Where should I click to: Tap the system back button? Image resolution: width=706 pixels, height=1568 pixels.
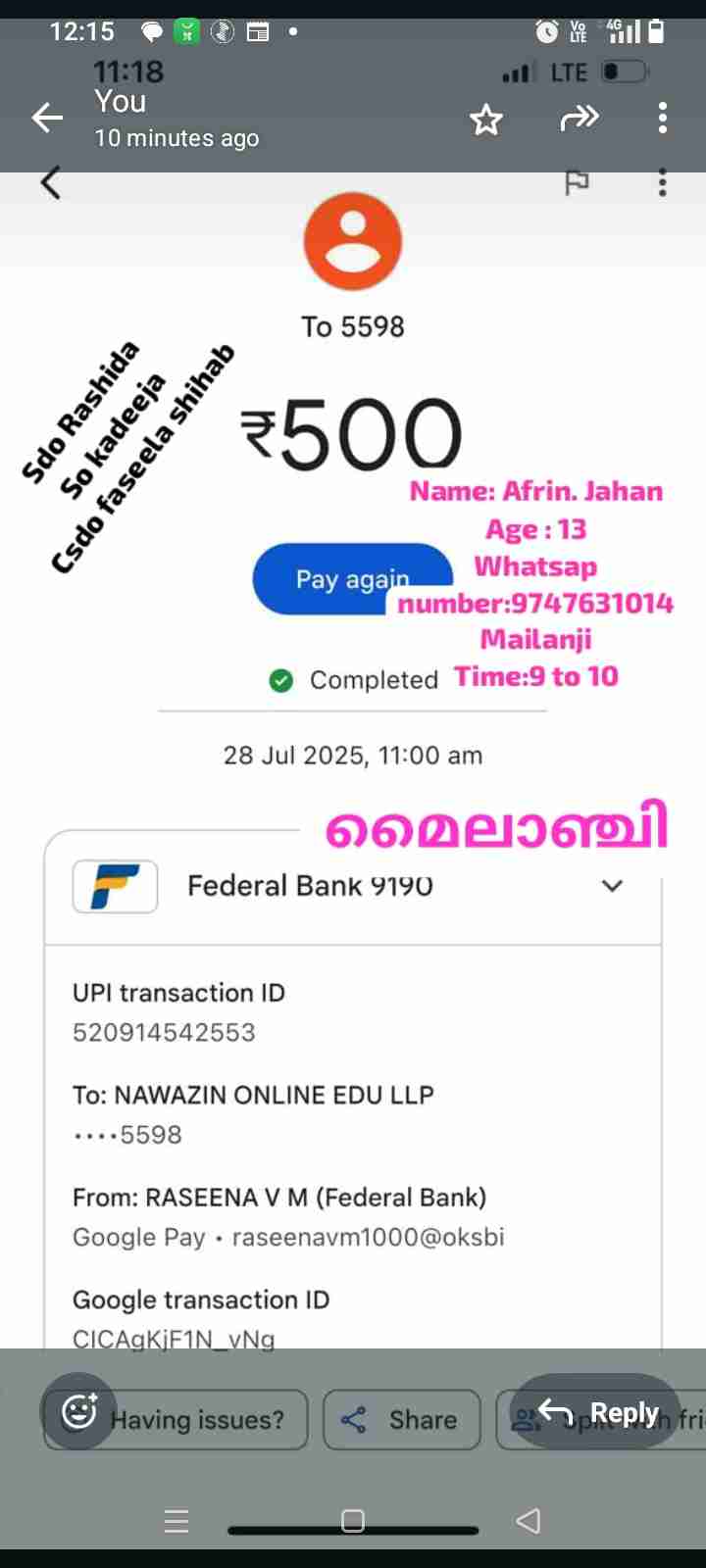point(528,1520)
